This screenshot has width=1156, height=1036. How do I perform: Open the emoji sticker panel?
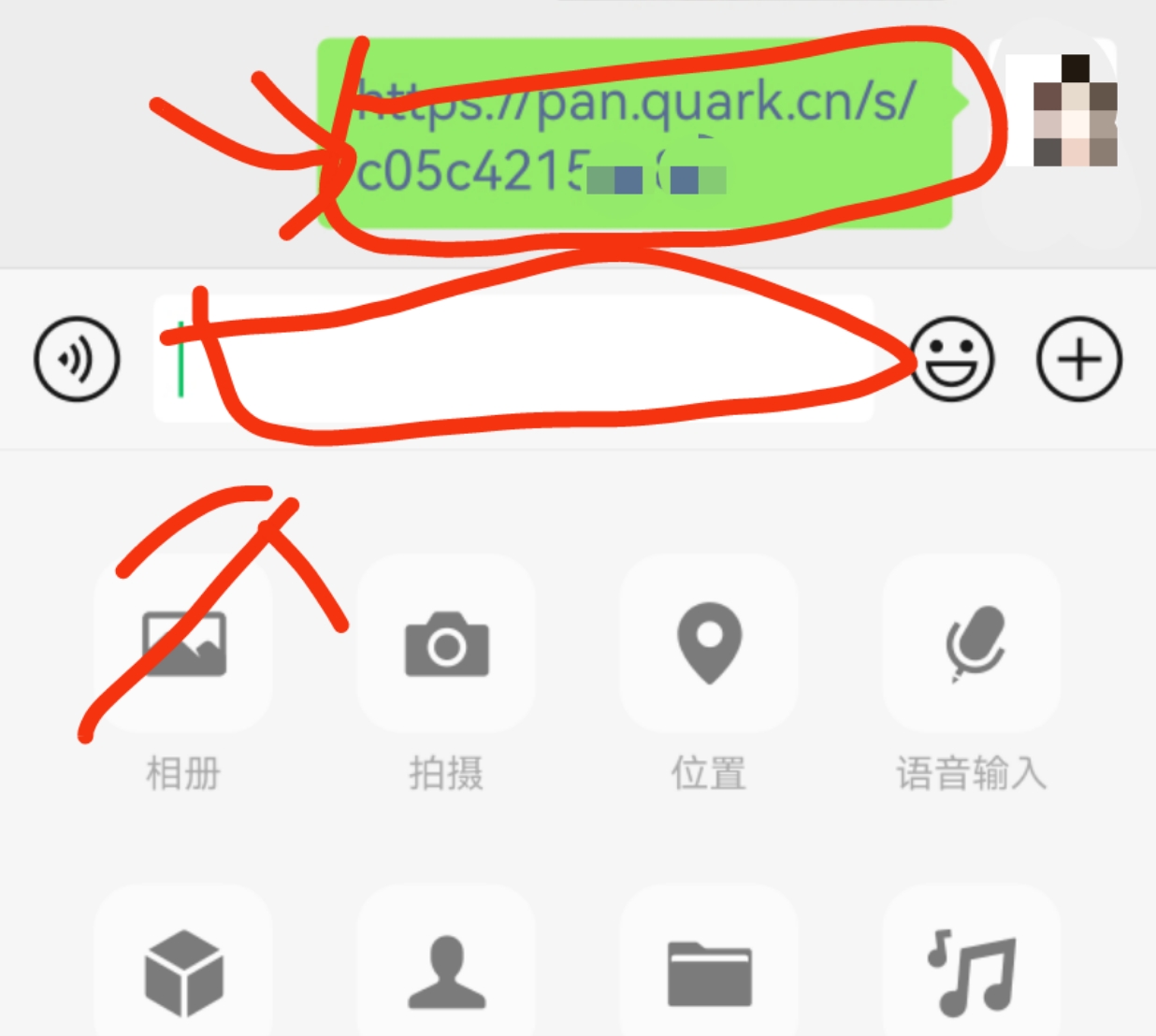click(x=952, y=359)
